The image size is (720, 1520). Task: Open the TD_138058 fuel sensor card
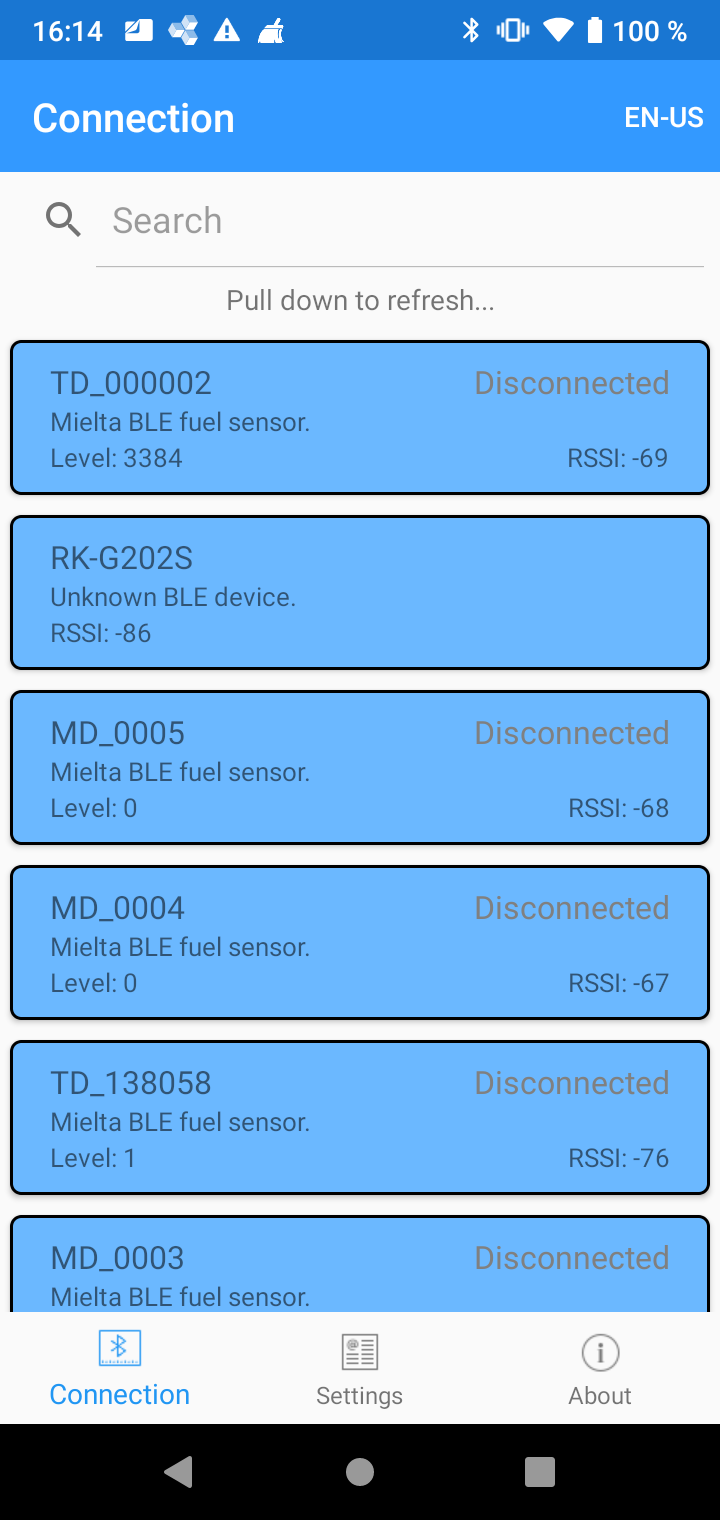[360, 1118]
